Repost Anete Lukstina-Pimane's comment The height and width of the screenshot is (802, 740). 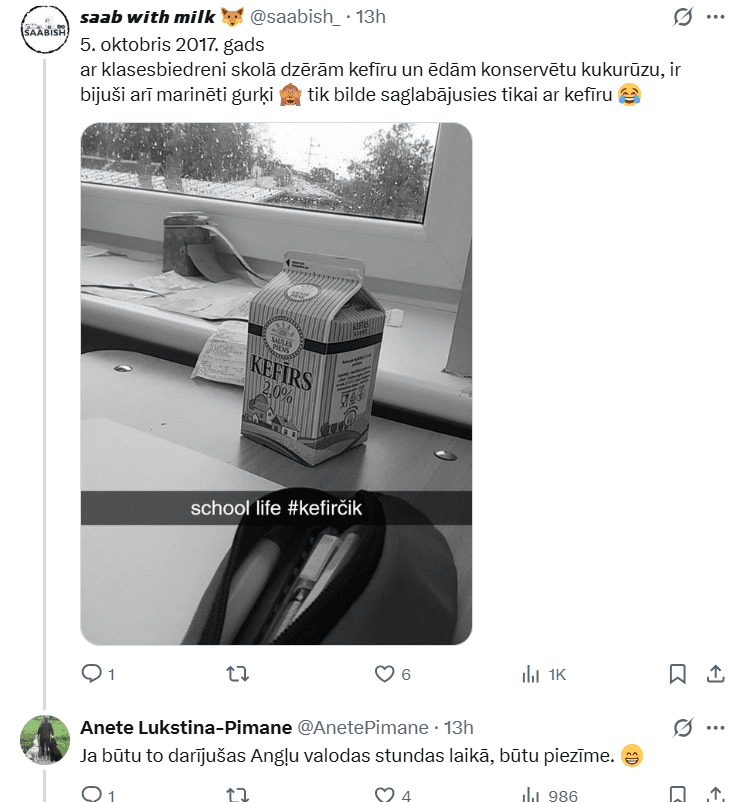click(x=238, y=795)
